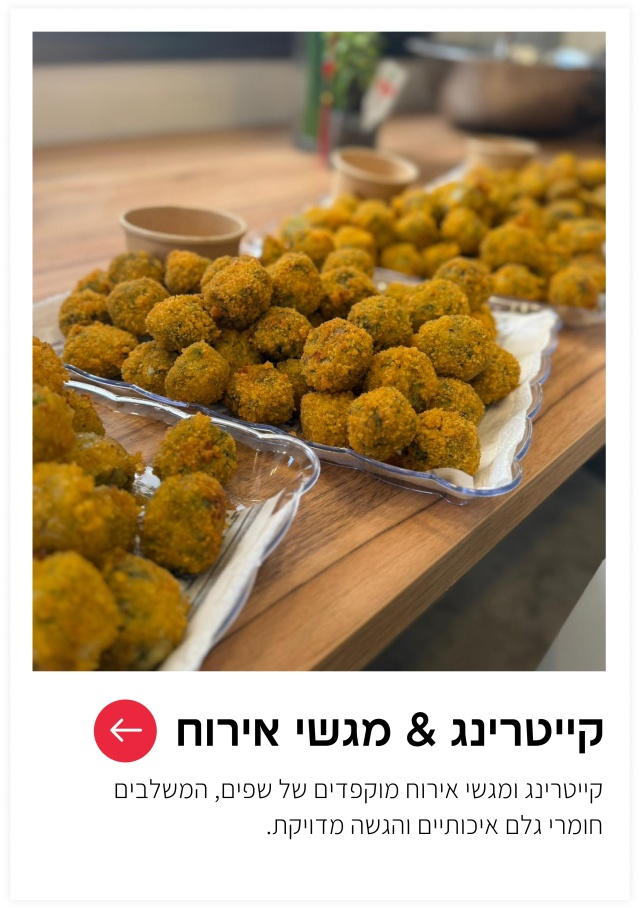This screenshot has height=921, width=640.
Task: Open the catering trays photo card
Action: (x=319, y=351)
